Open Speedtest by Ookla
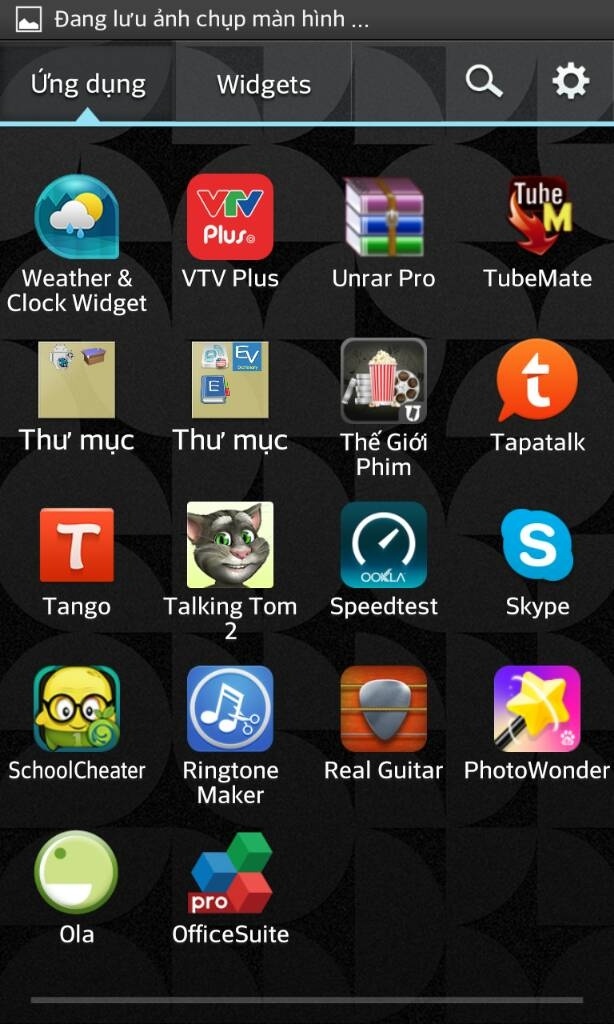 tap(384, 546)
